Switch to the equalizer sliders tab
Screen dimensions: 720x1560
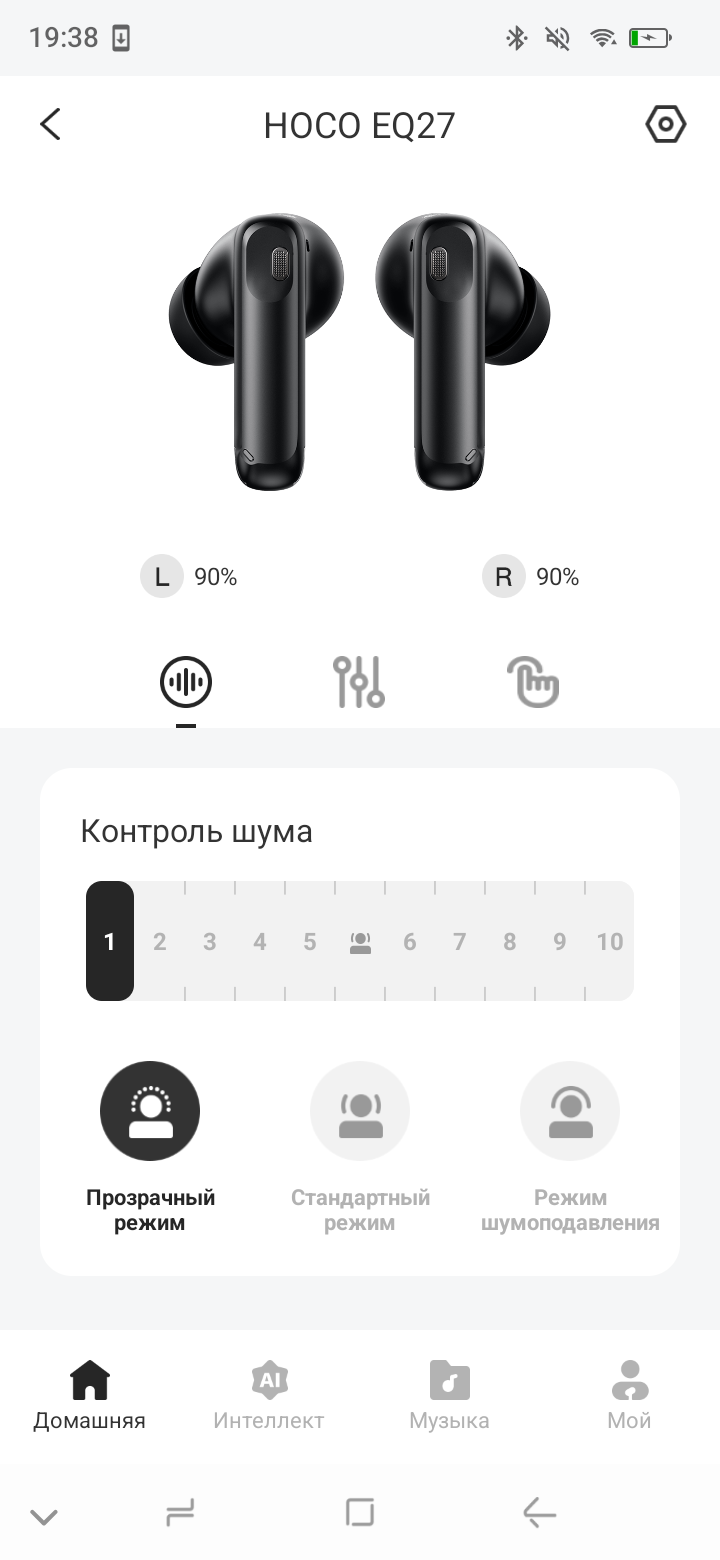coord(358,682)
